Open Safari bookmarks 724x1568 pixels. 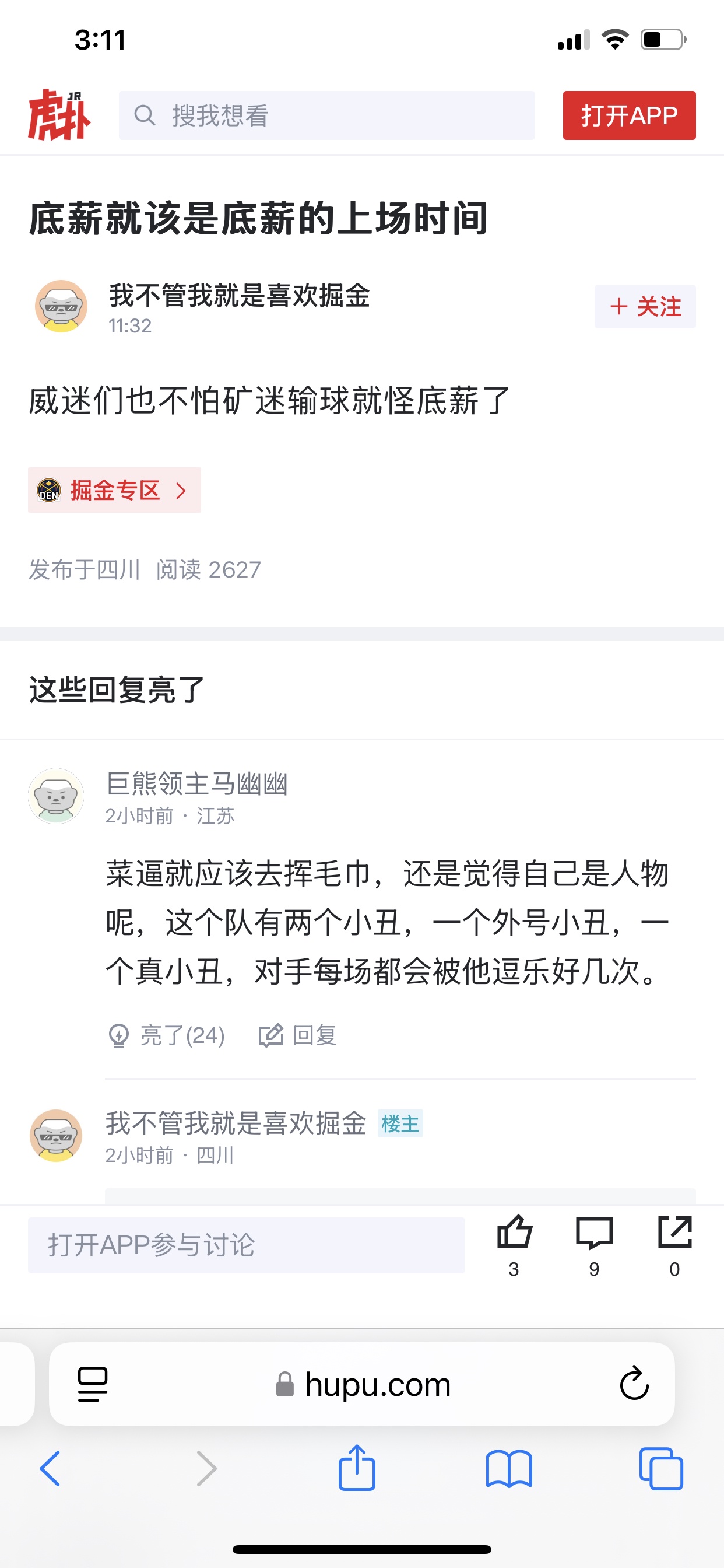coord(509,1469)
